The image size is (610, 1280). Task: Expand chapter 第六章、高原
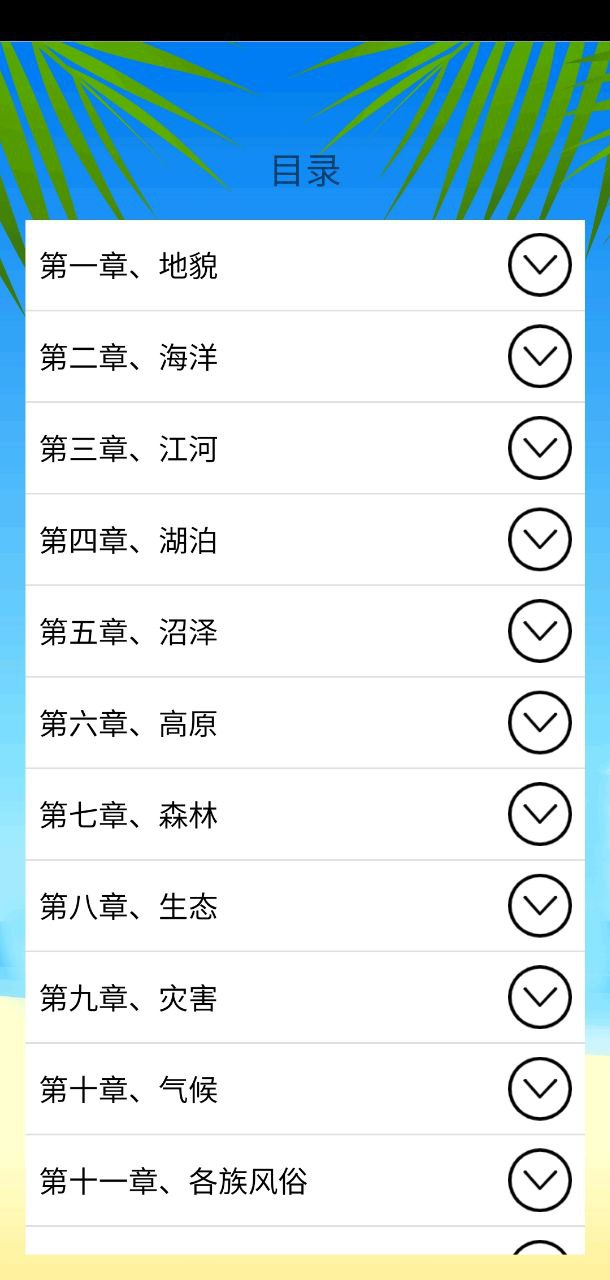pyautogui.click(x=540, y=723)
